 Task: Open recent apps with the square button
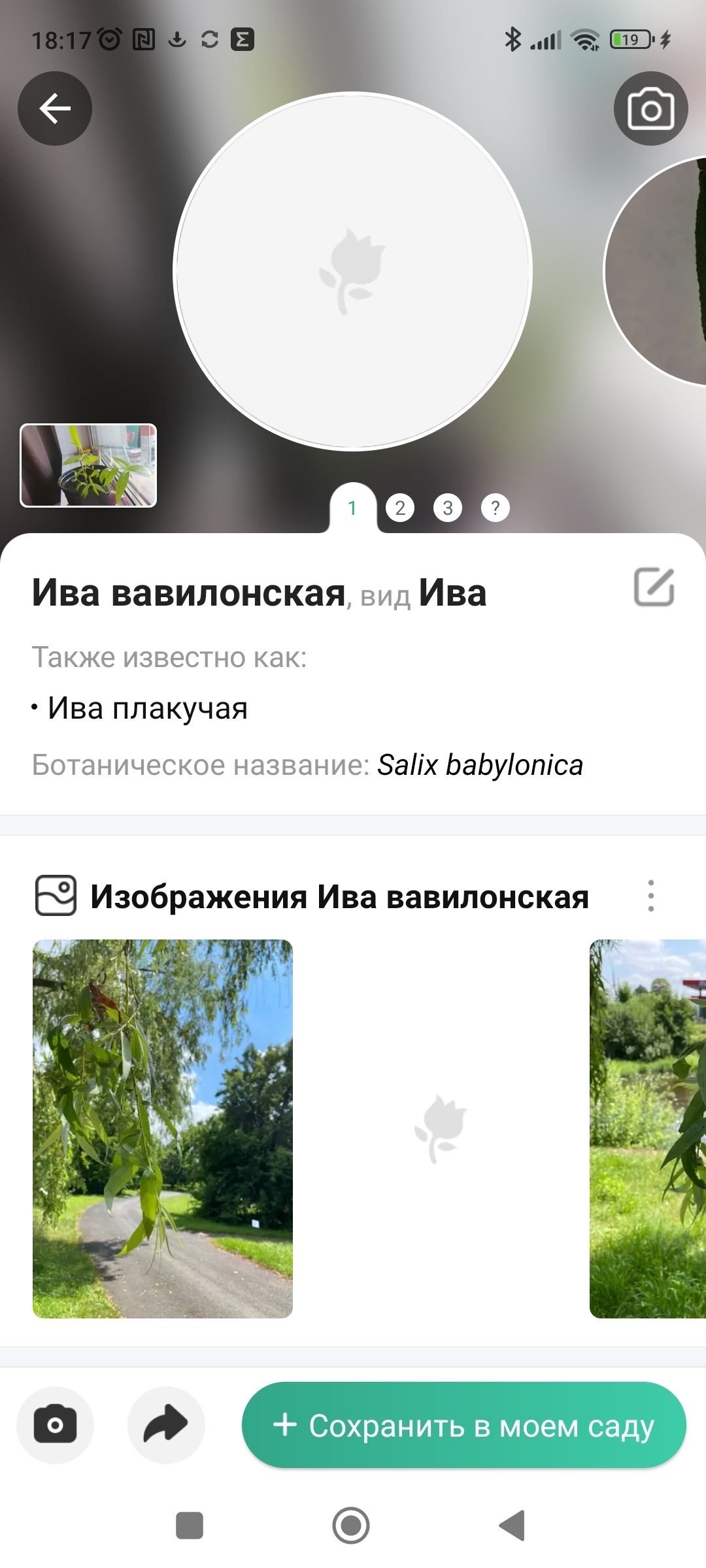point(190,1526)
